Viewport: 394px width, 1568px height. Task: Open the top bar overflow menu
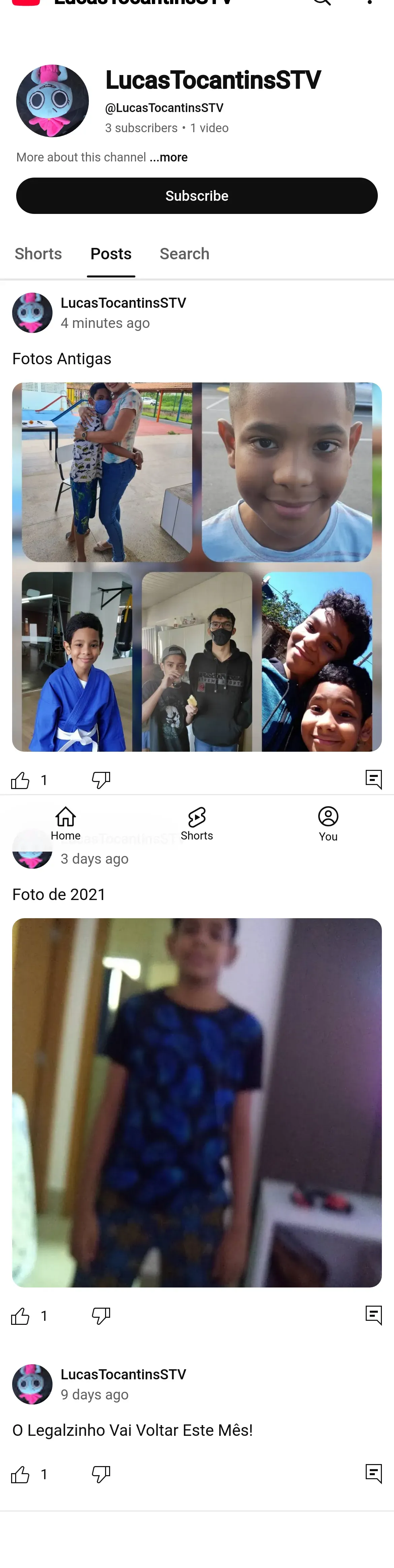(370, 2)
